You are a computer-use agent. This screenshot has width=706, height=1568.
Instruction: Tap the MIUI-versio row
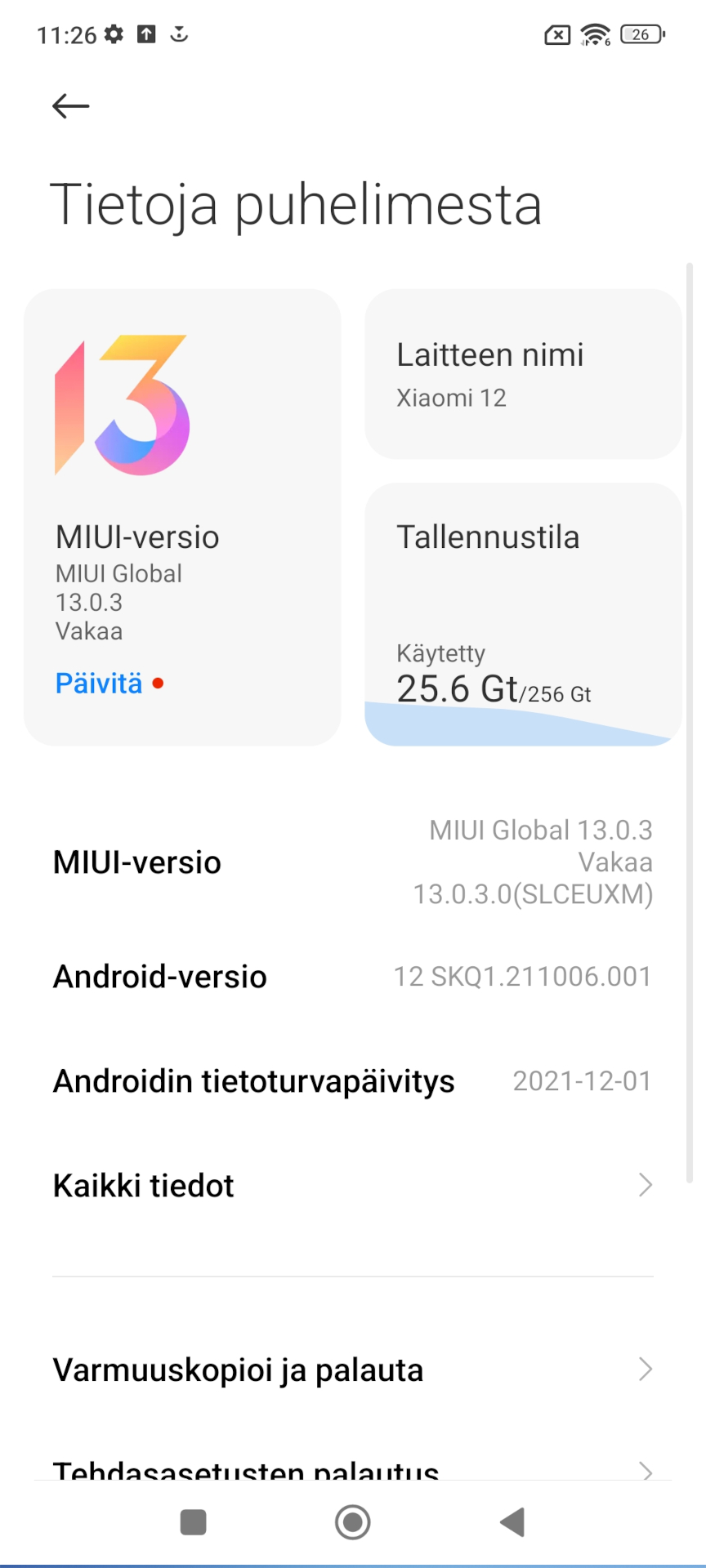point(353,862)
